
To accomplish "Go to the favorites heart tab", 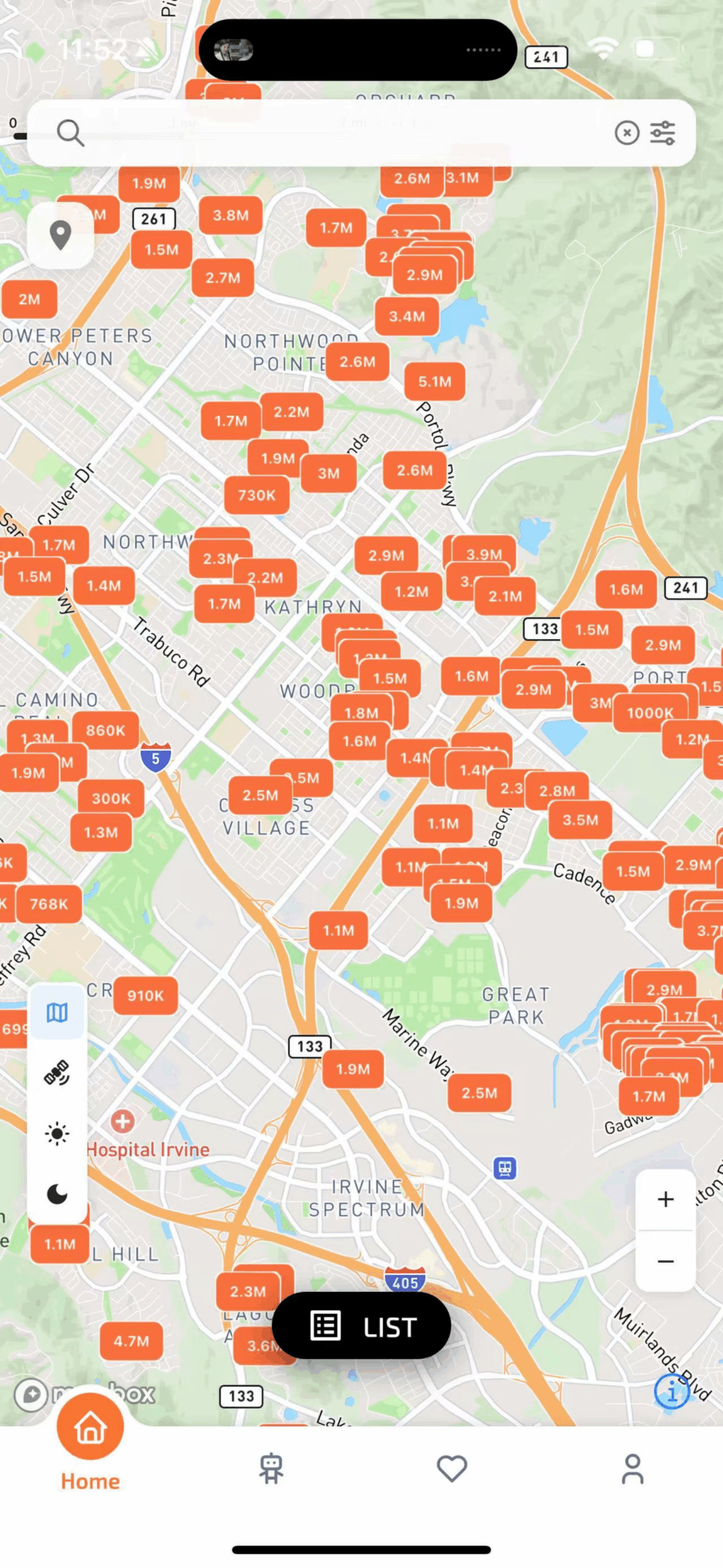I will click(x=452, y=1469).
